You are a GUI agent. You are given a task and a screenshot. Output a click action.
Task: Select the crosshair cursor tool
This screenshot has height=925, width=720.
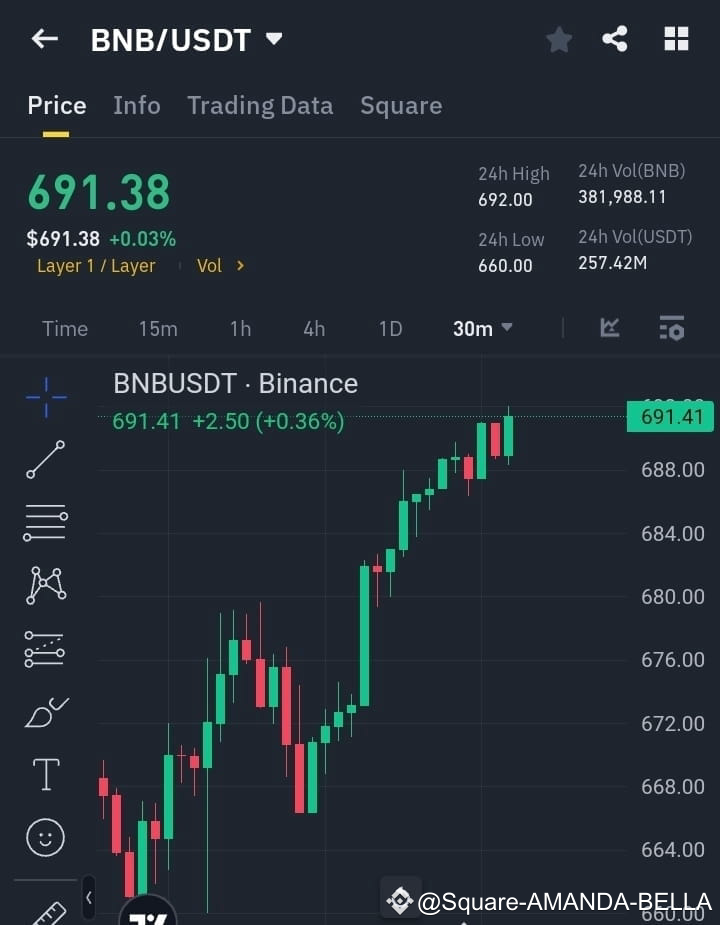pyautogui.click(x=45, y=397)
